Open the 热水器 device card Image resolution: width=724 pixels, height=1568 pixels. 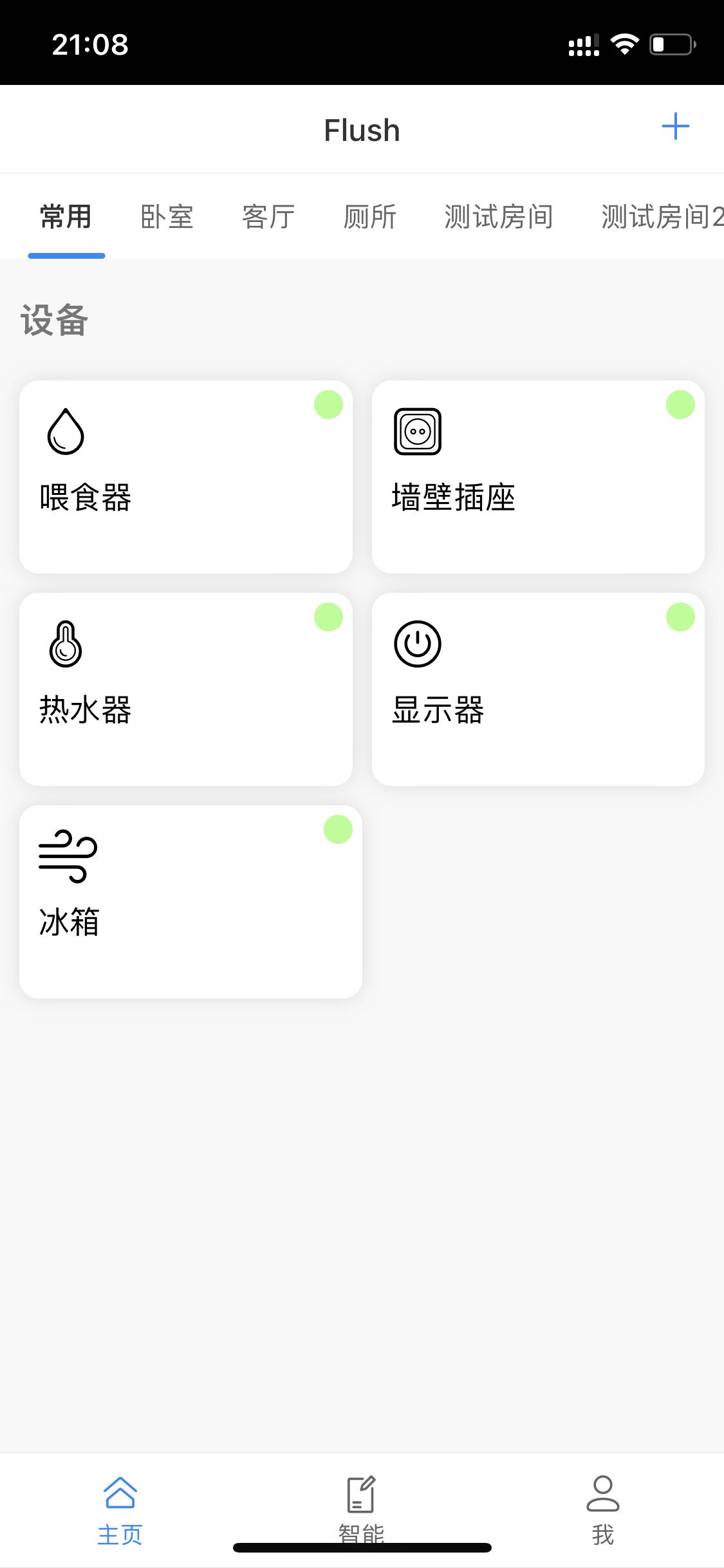[x=186, y=689]
